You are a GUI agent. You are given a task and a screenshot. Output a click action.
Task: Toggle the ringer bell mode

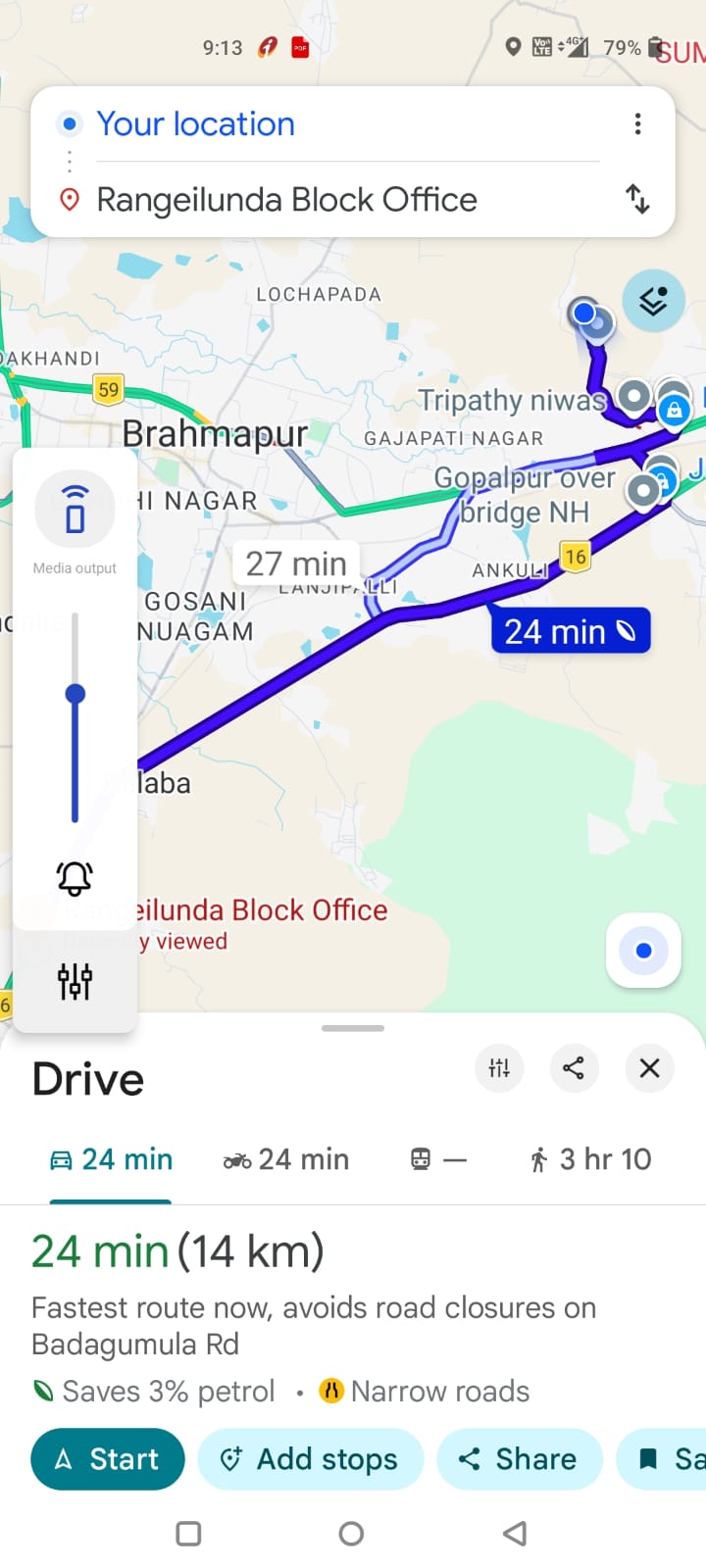click(x=75, y=878)
